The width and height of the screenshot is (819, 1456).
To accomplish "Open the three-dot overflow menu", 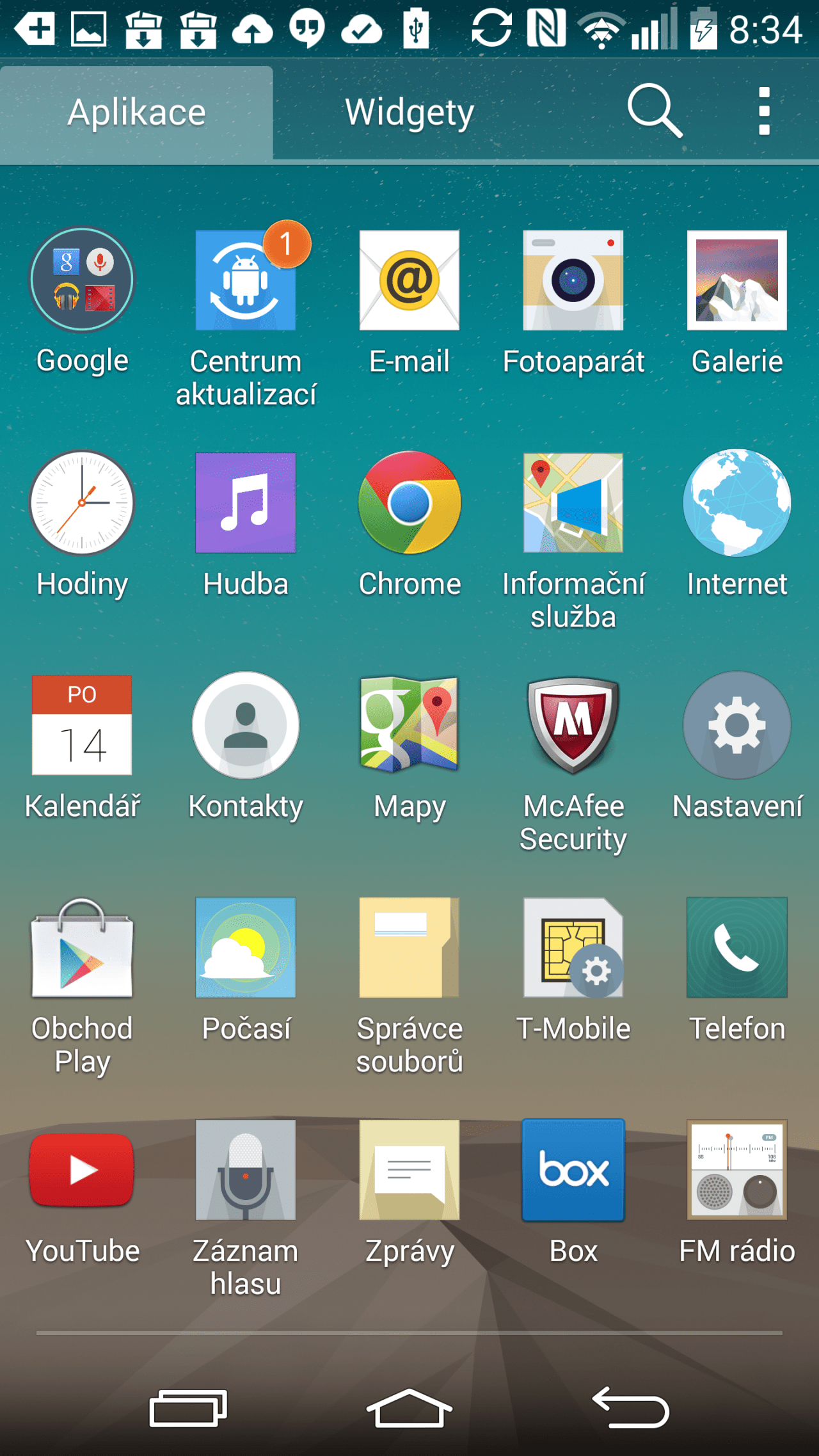I will (x=763, y=111).
